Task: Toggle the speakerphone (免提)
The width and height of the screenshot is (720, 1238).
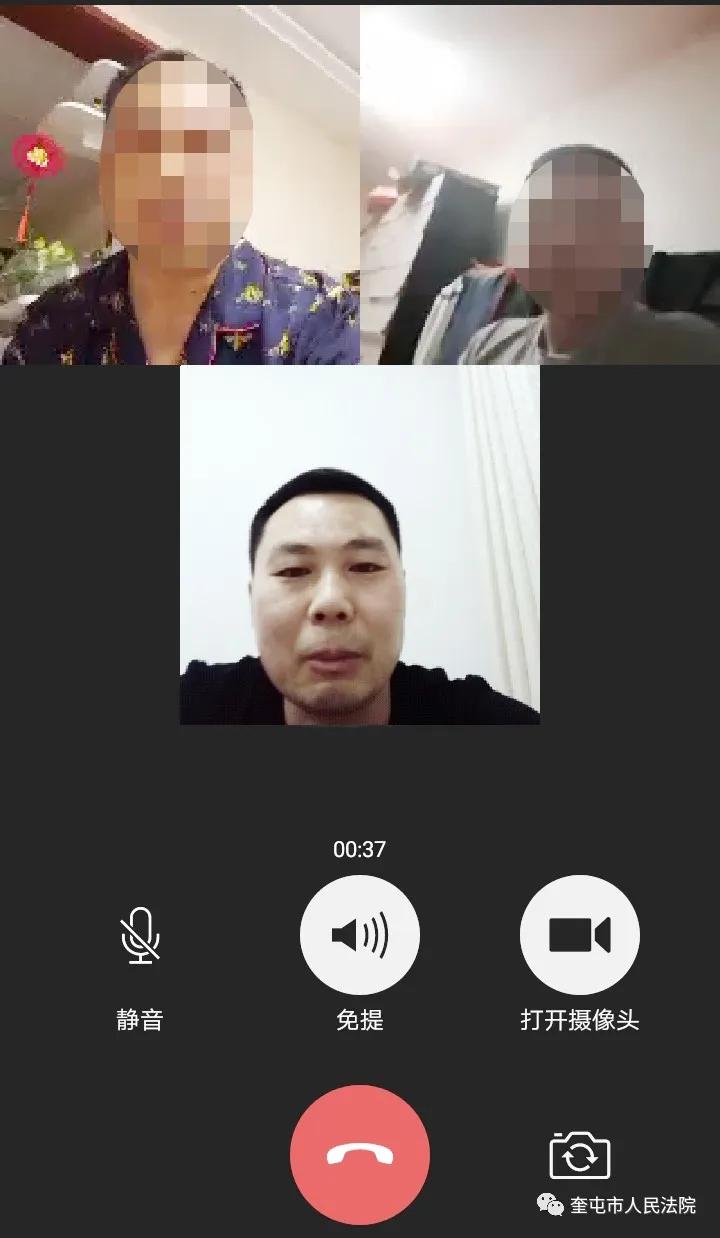Action: [x=360, y=936]
